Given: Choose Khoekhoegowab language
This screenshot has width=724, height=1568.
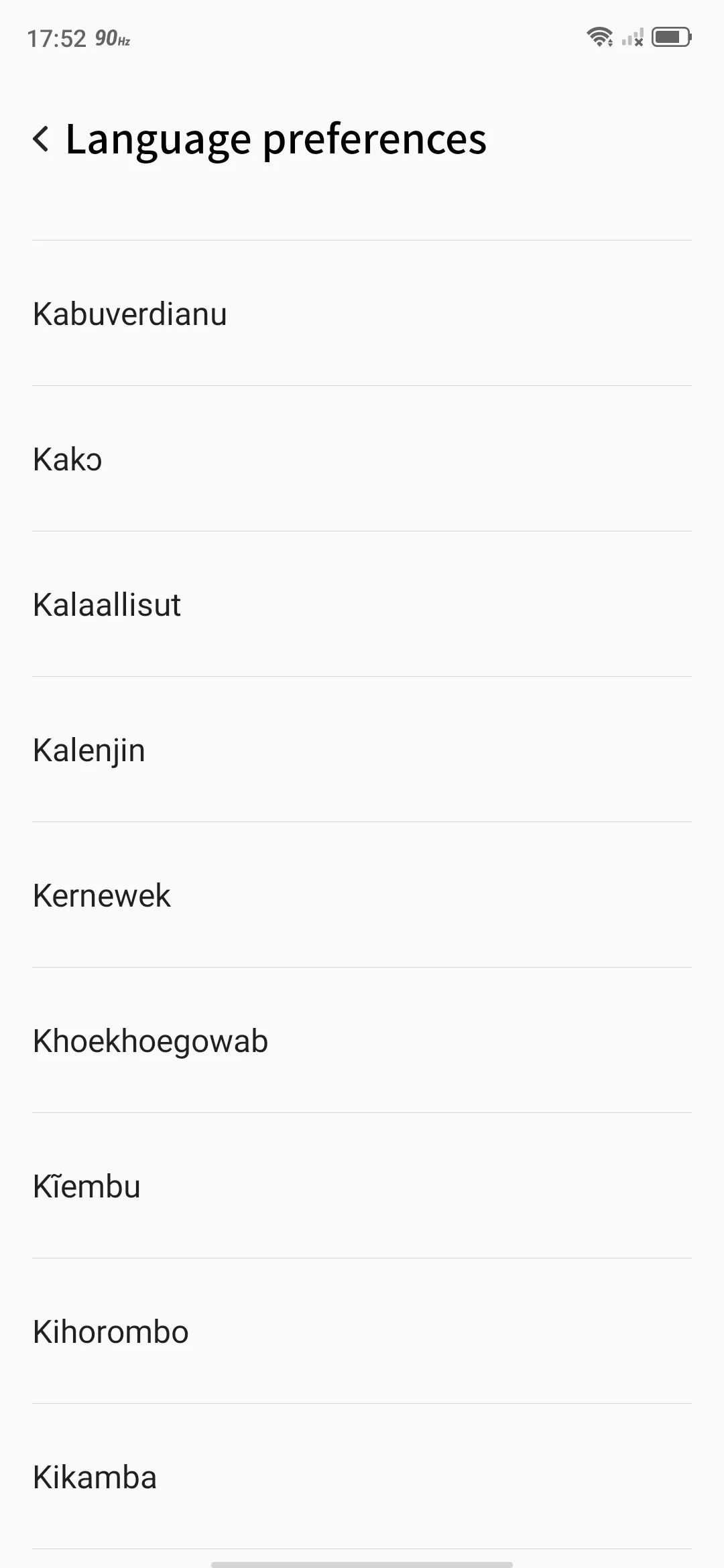Looking at the screenshot, I should click(x=151, y=1041).
